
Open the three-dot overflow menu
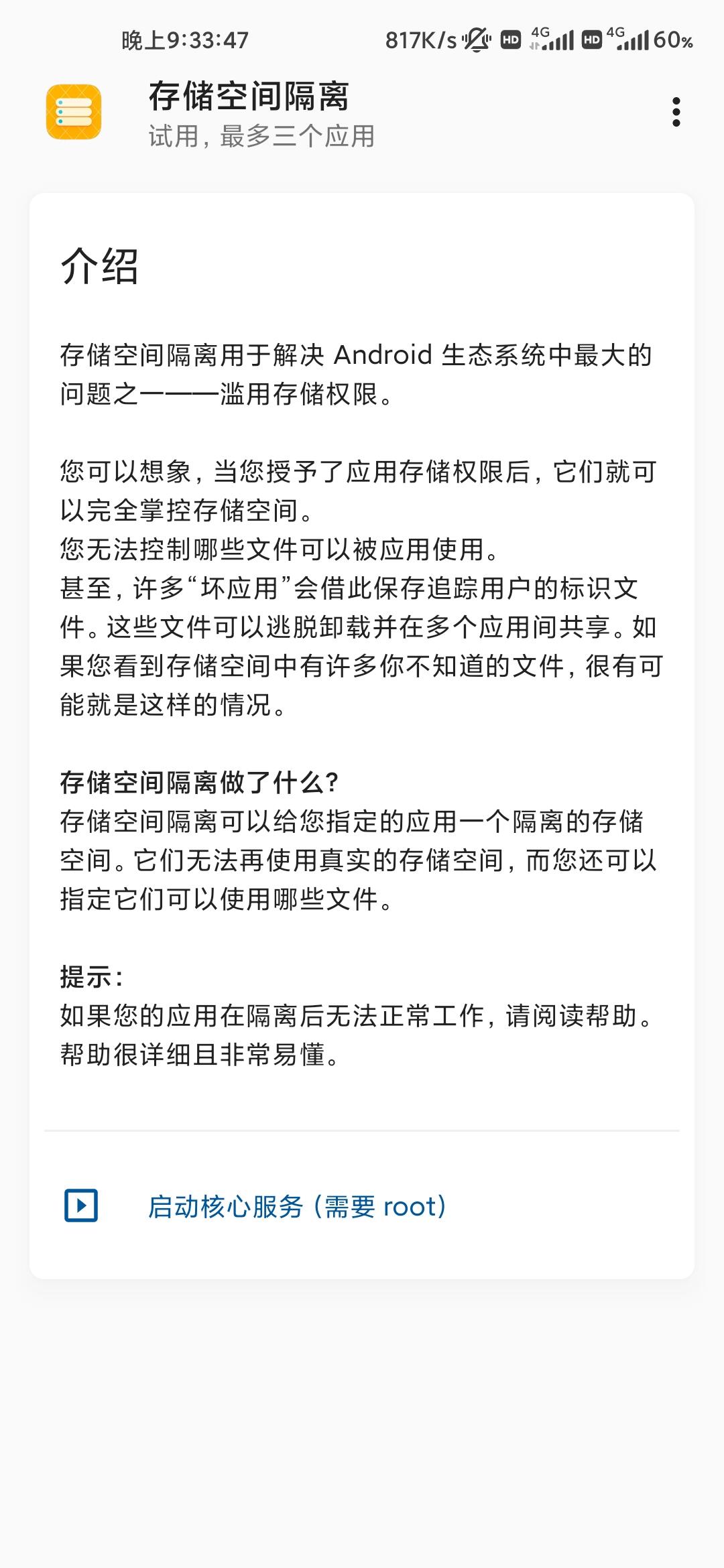click(676, 112)
